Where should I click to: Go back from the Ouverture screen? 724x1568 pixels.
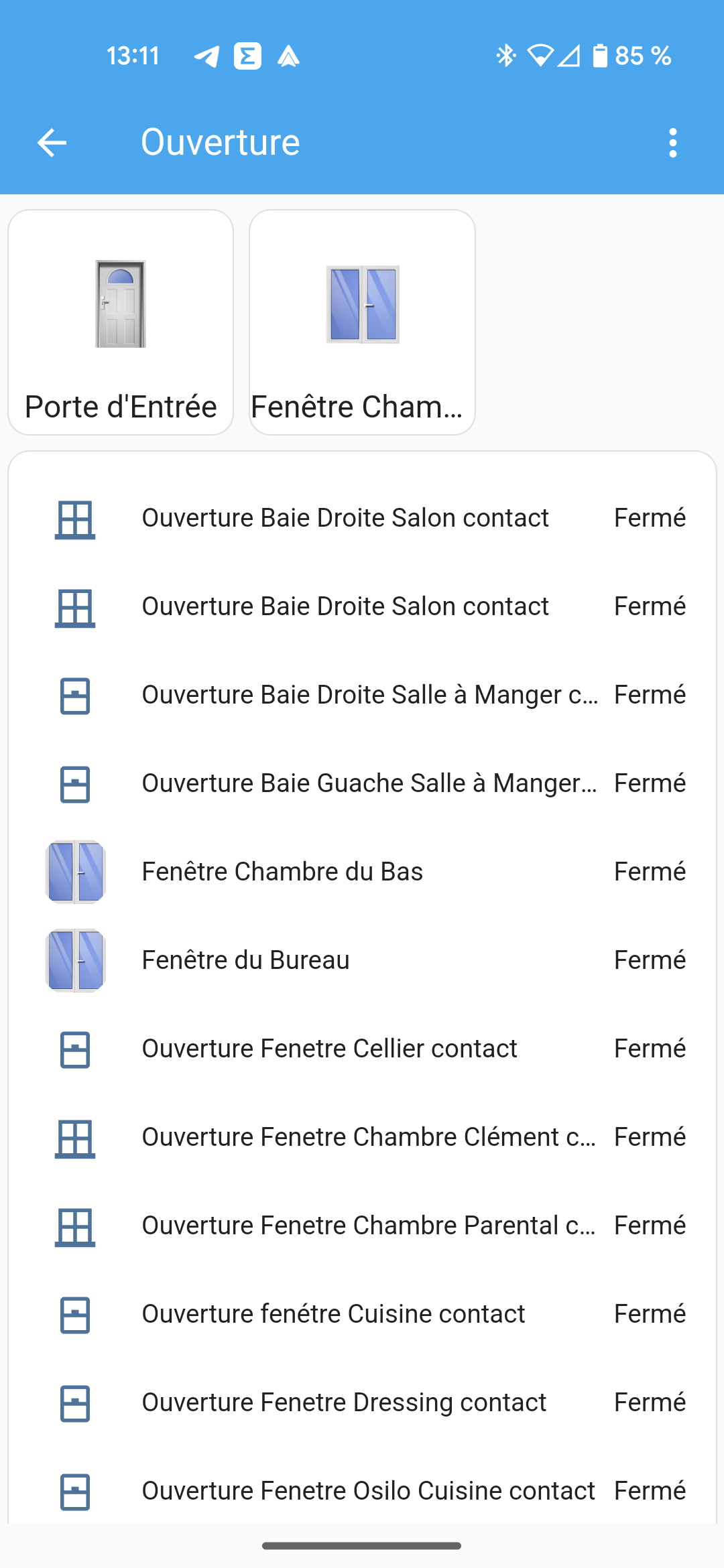52,143
